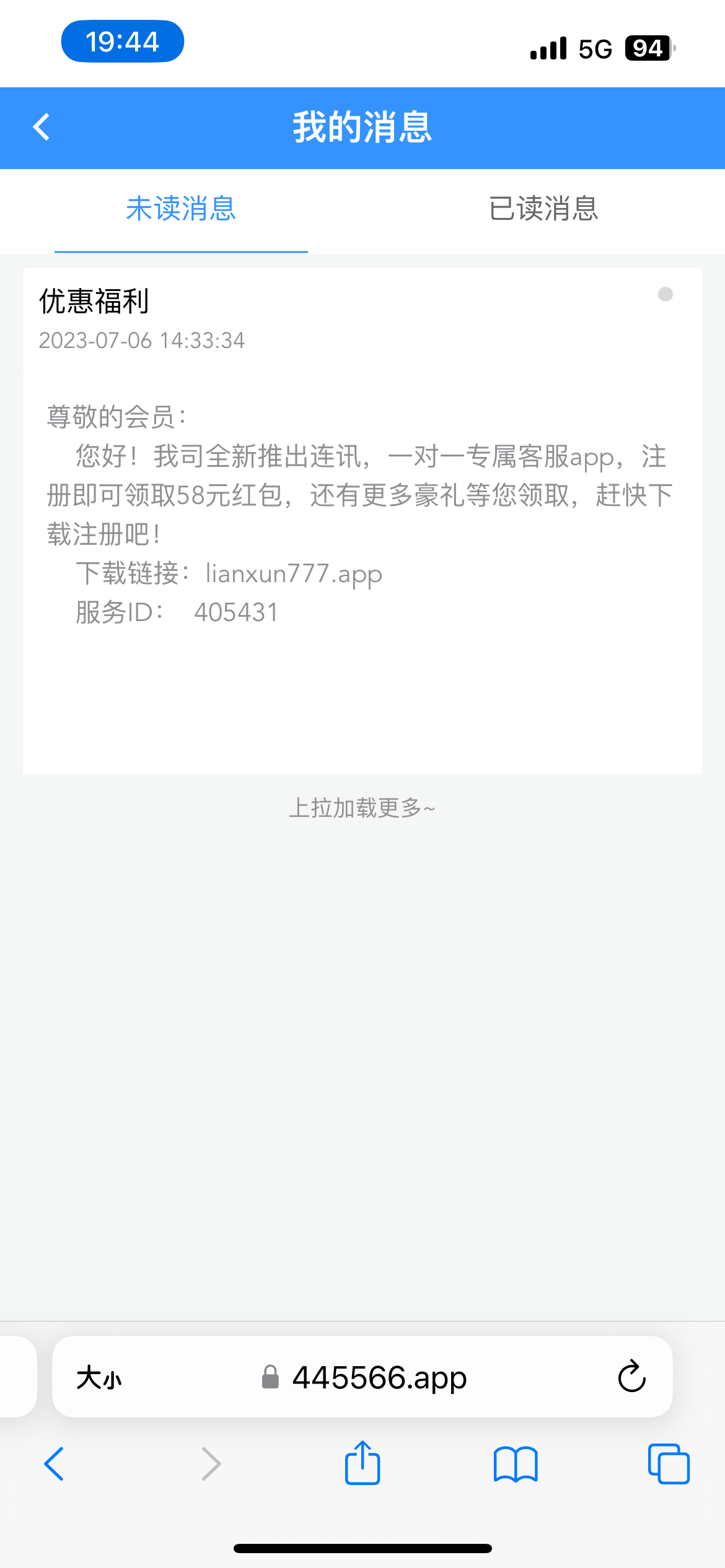Go back in Safari browser history
Screen dimensions: 725x1568
point(55,1464)
